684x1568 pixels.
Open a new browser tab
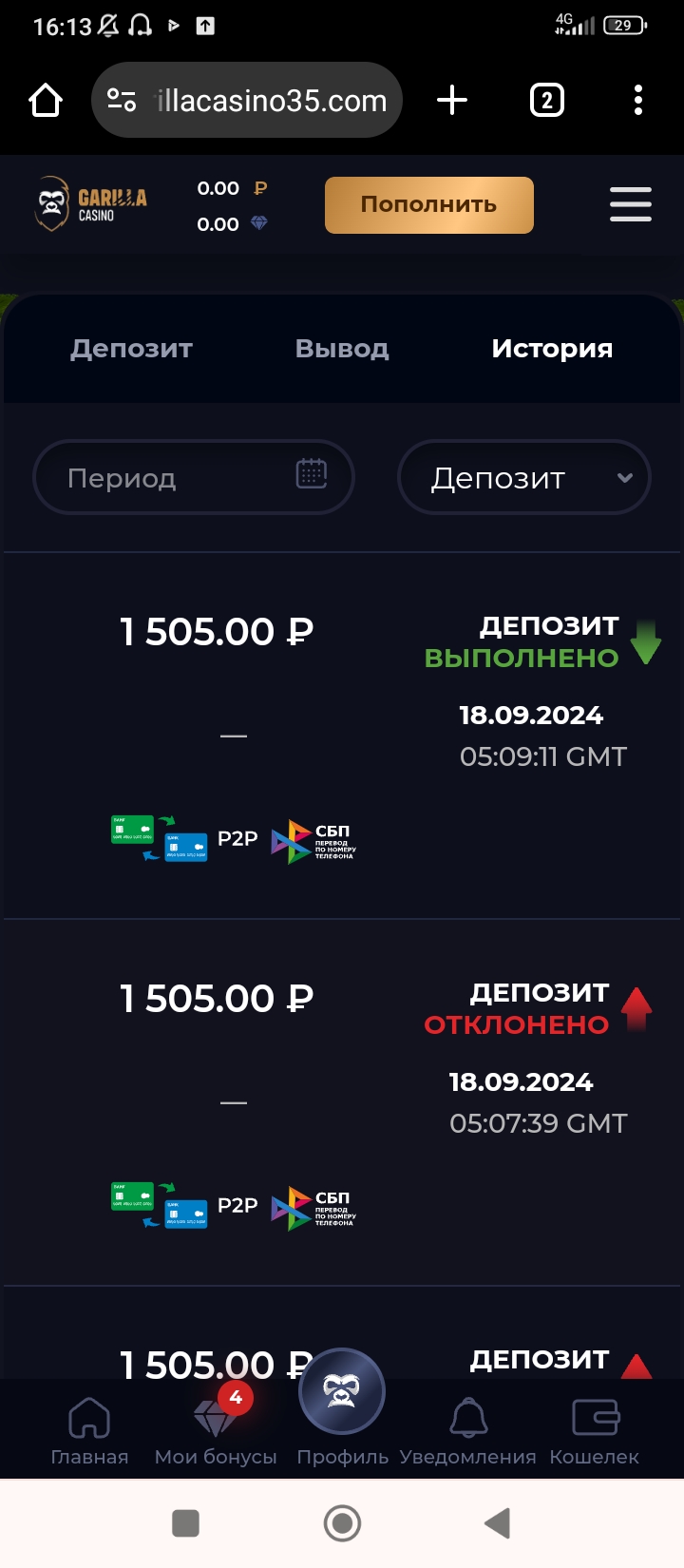click(452, 100)
